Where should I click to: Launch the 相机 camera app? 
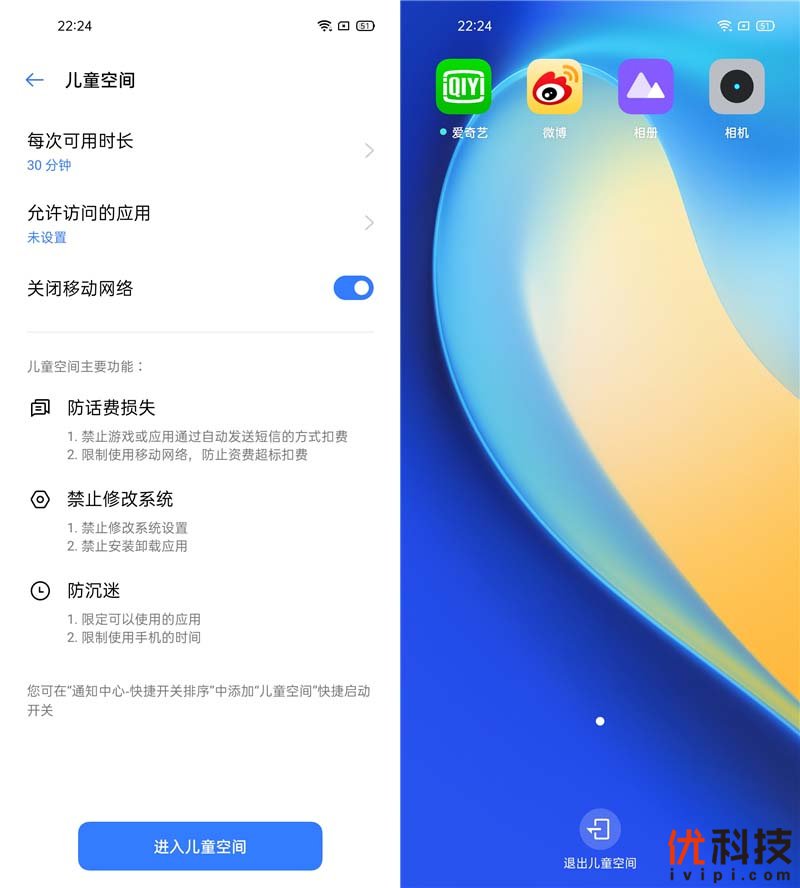click(736, 87)
